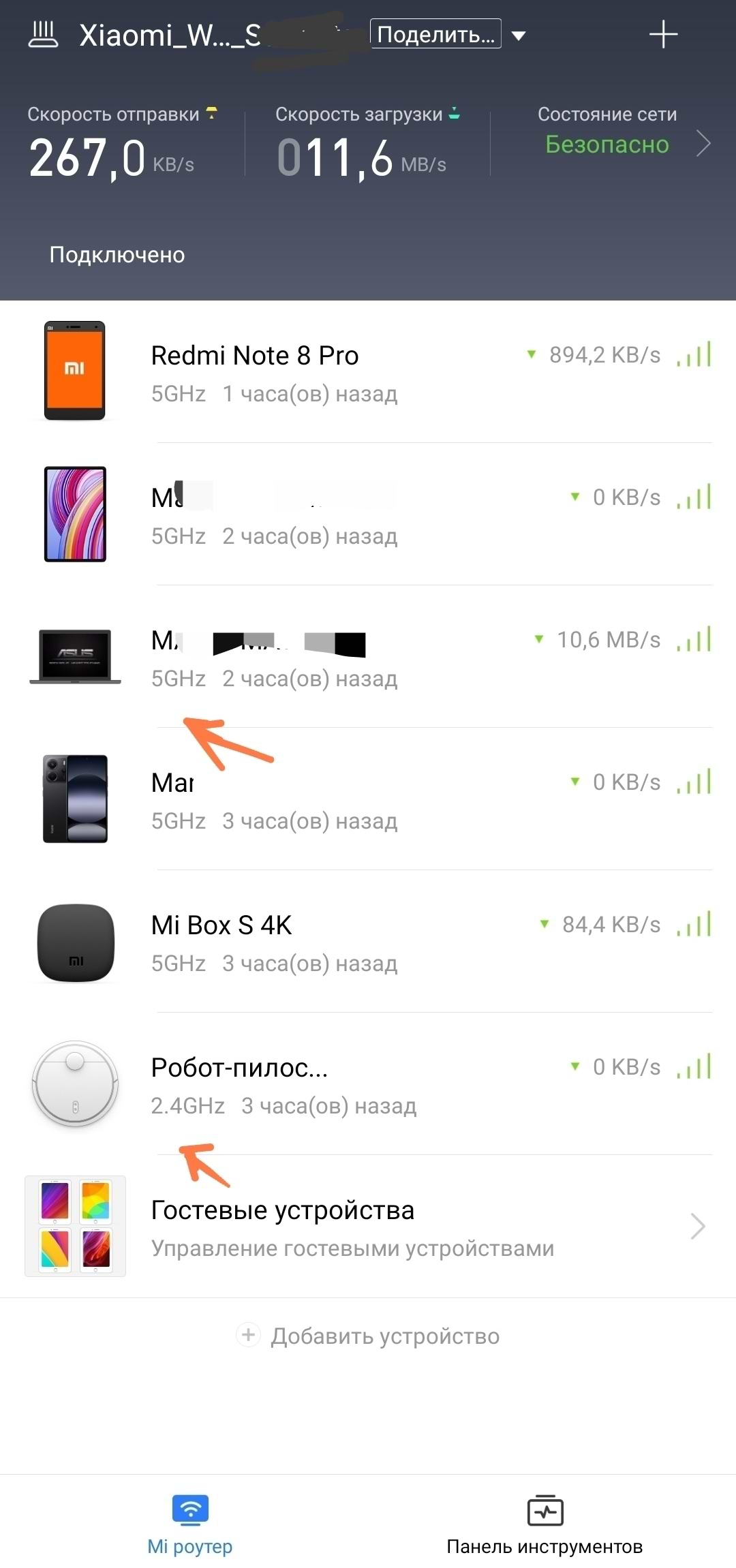
Task: Open the Redmi Note 8 Pro device
Action: coord(368,371)
